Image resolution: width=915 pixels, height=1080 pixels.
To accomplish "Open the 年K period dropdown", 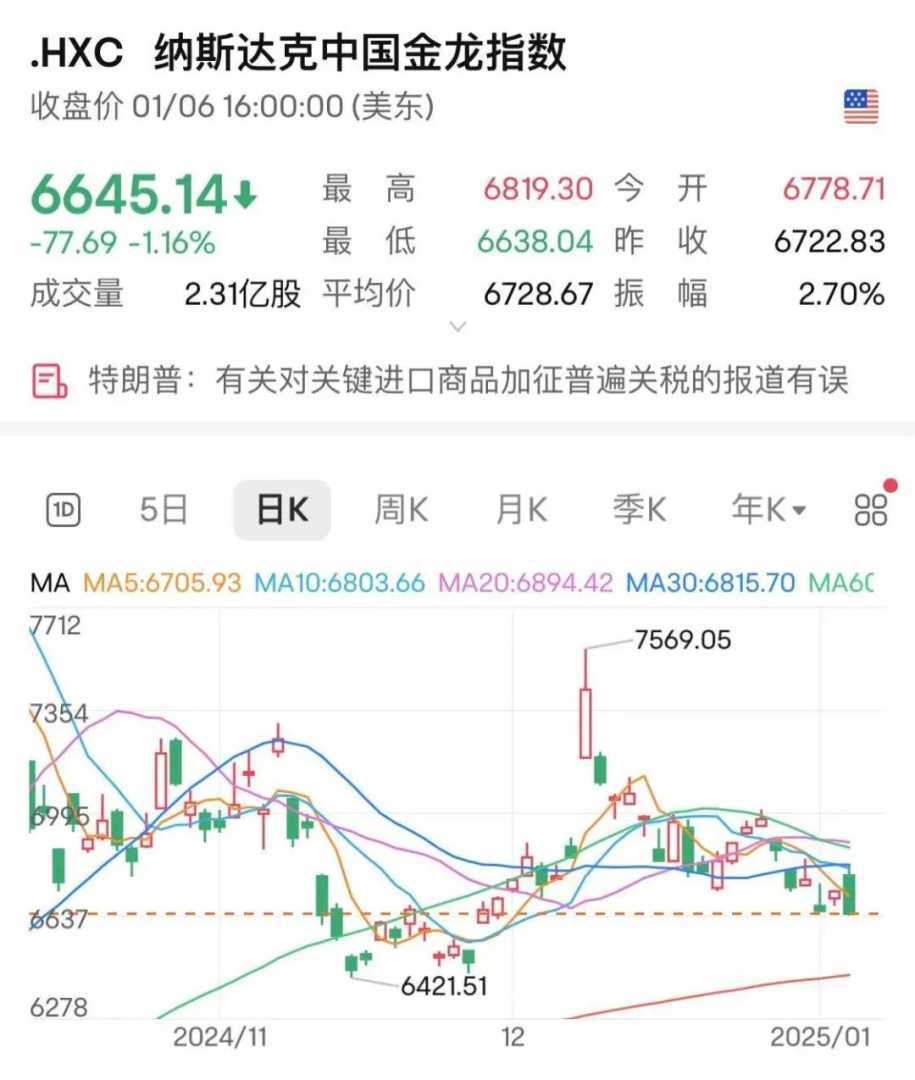I will point(768,510).
